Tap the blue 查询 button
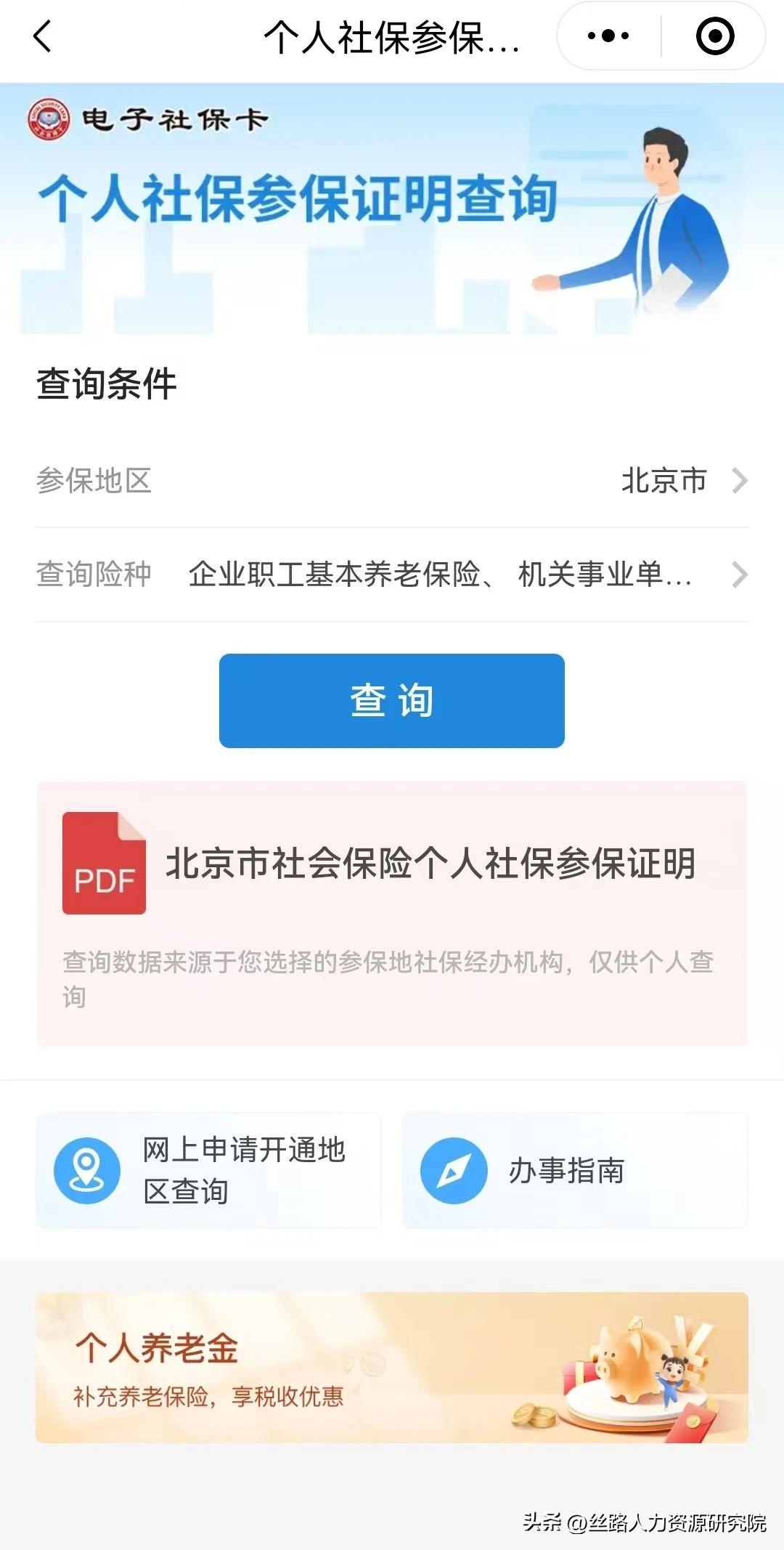 tap(392, 701)
